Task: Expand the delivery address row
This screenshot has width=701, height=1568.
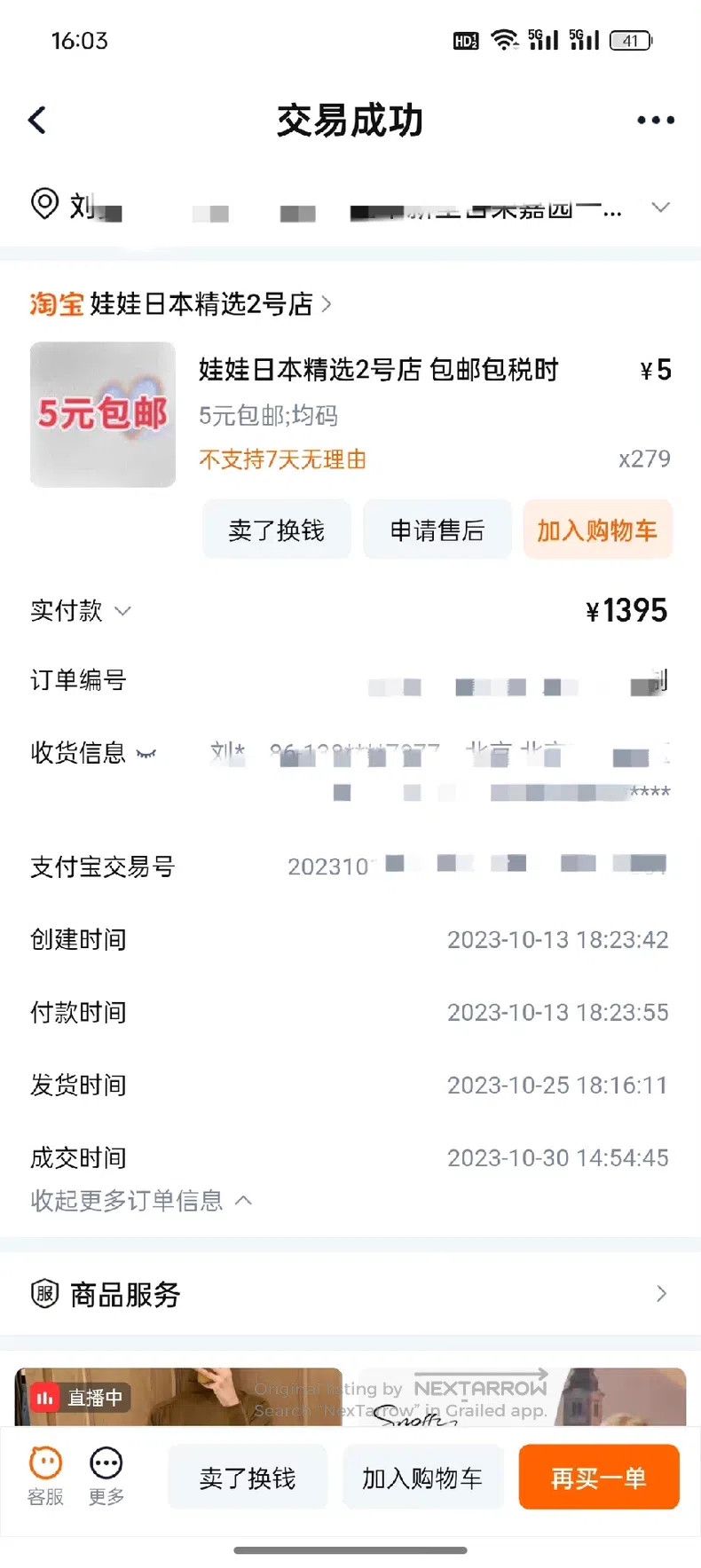Action: click(x=350, y=208)
